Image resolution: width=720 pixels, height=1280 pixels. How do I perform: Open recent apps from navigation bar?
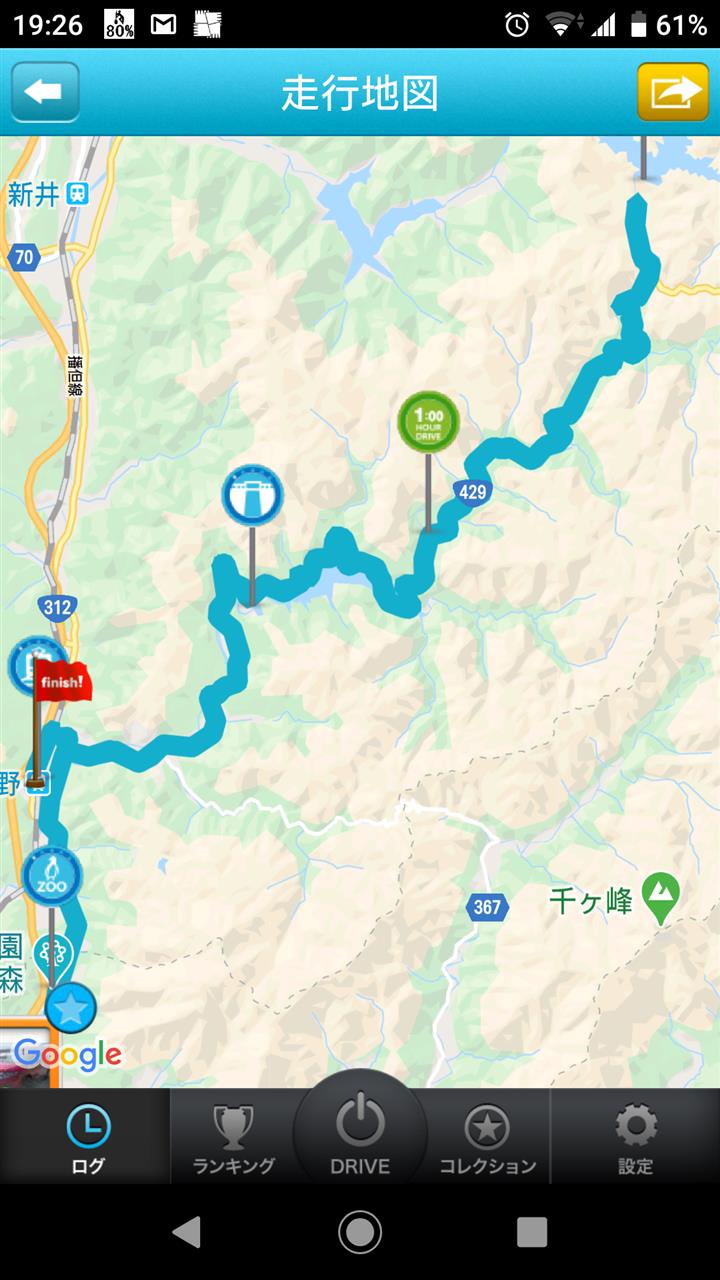[x=532, y=1232]
